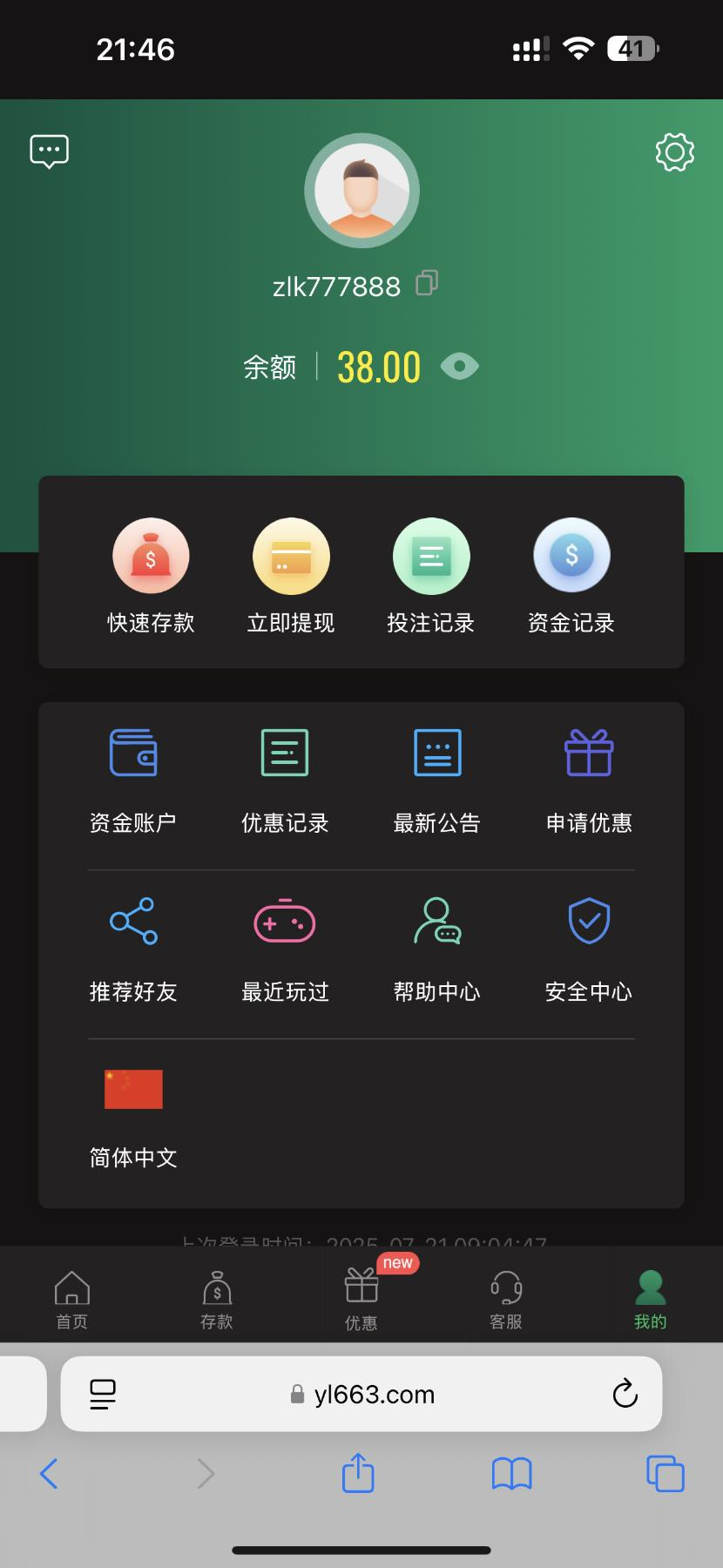Reload the page in Safari
This screenshot has height=1568, width=723.
[625, 1394]
